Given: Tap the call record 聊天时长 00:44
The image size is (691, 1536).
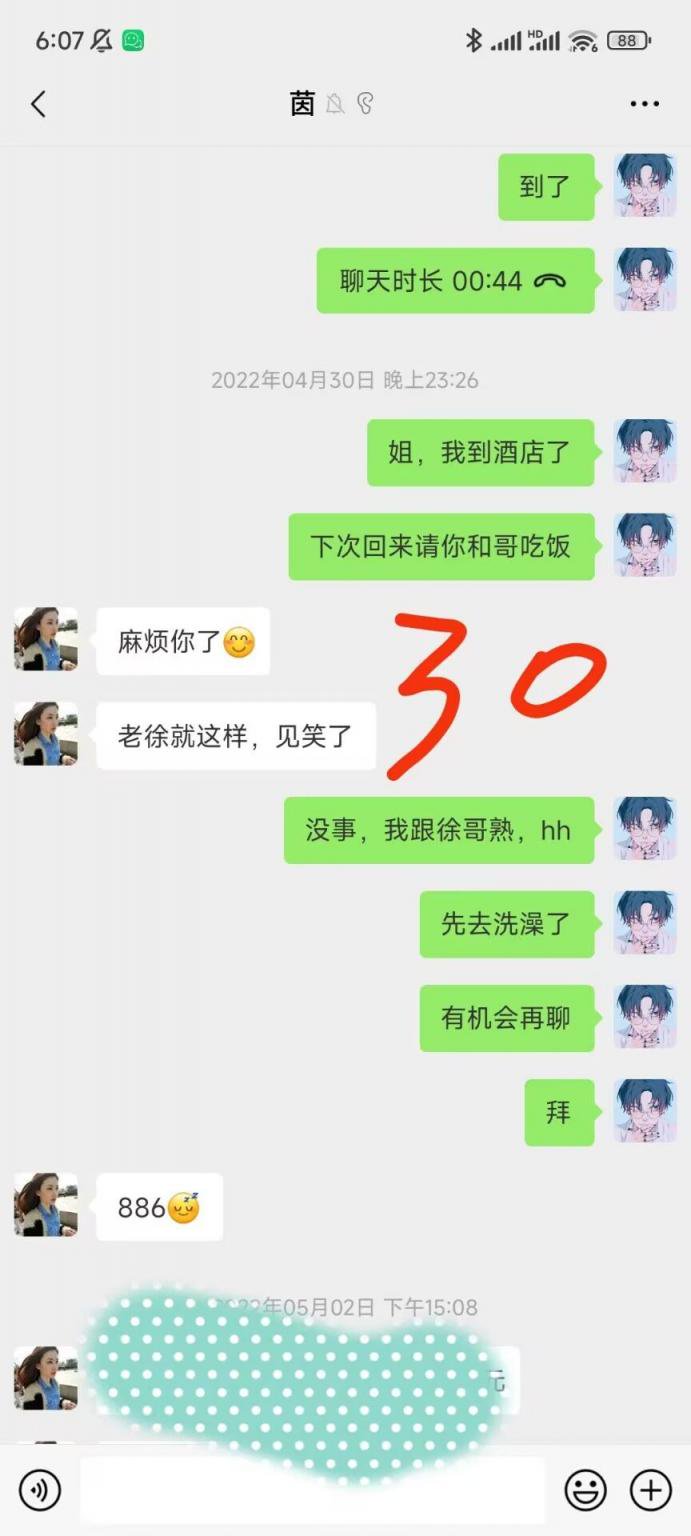Looking at the screenshot, I should pyautogui.click(x=456, y=281).
